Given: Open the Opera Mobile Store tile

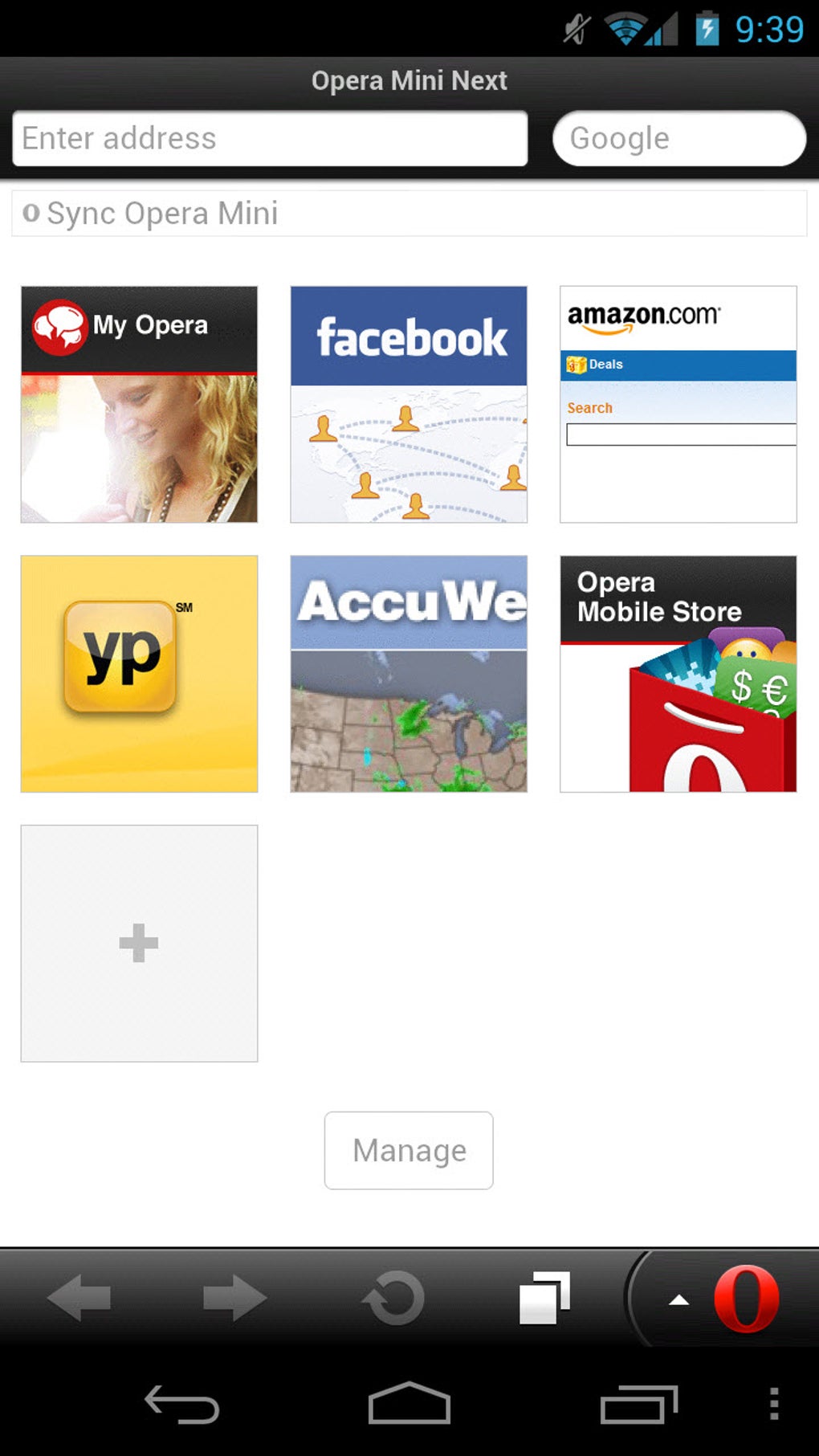Looking at the screenshot, I should (678, 674).
